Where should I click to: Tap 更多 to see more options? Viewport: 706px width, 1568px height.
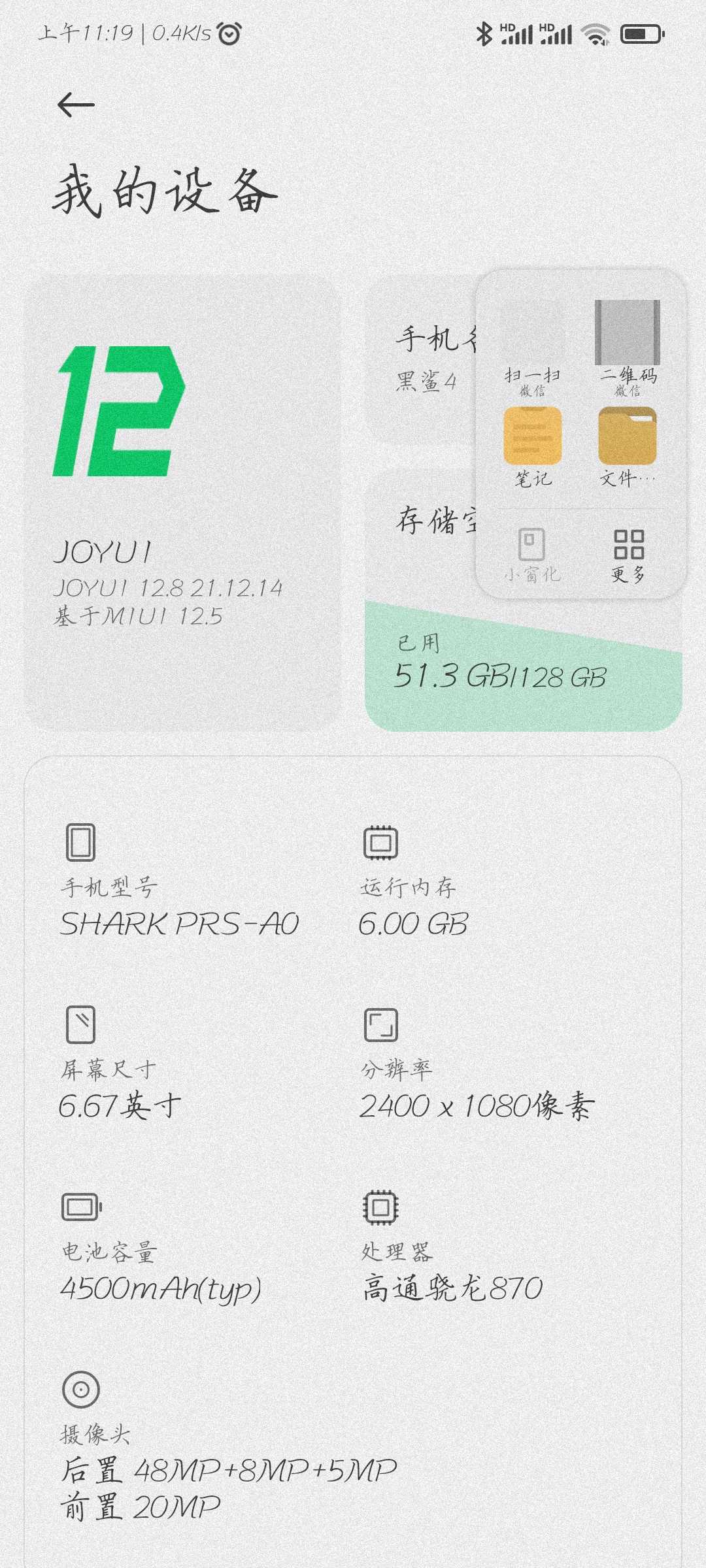(628, 555)
